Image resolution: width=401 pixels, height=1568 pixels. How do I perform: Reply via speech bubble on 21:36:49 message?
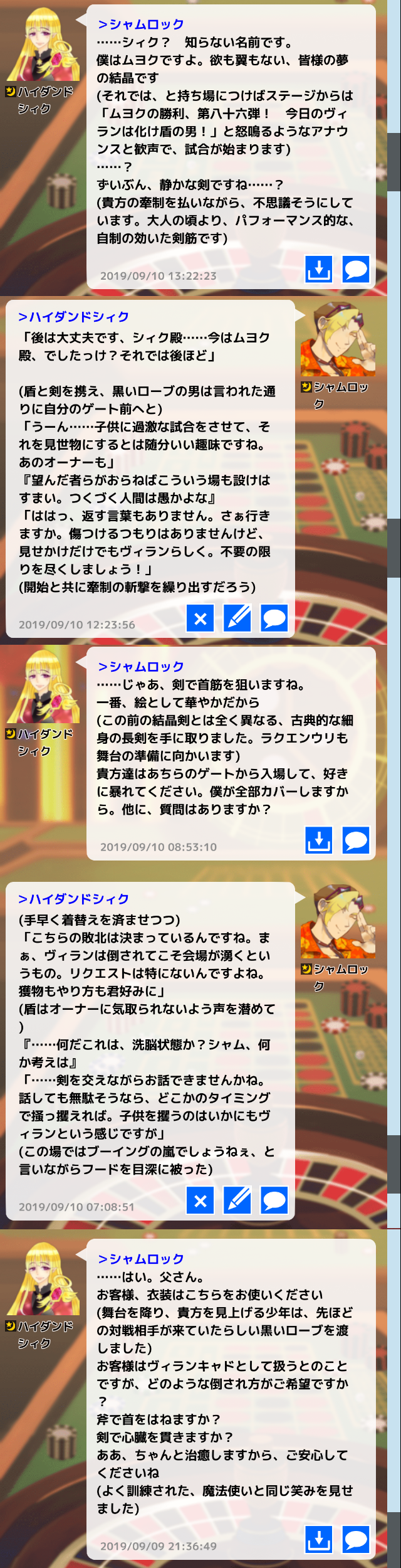(356, 1539)
